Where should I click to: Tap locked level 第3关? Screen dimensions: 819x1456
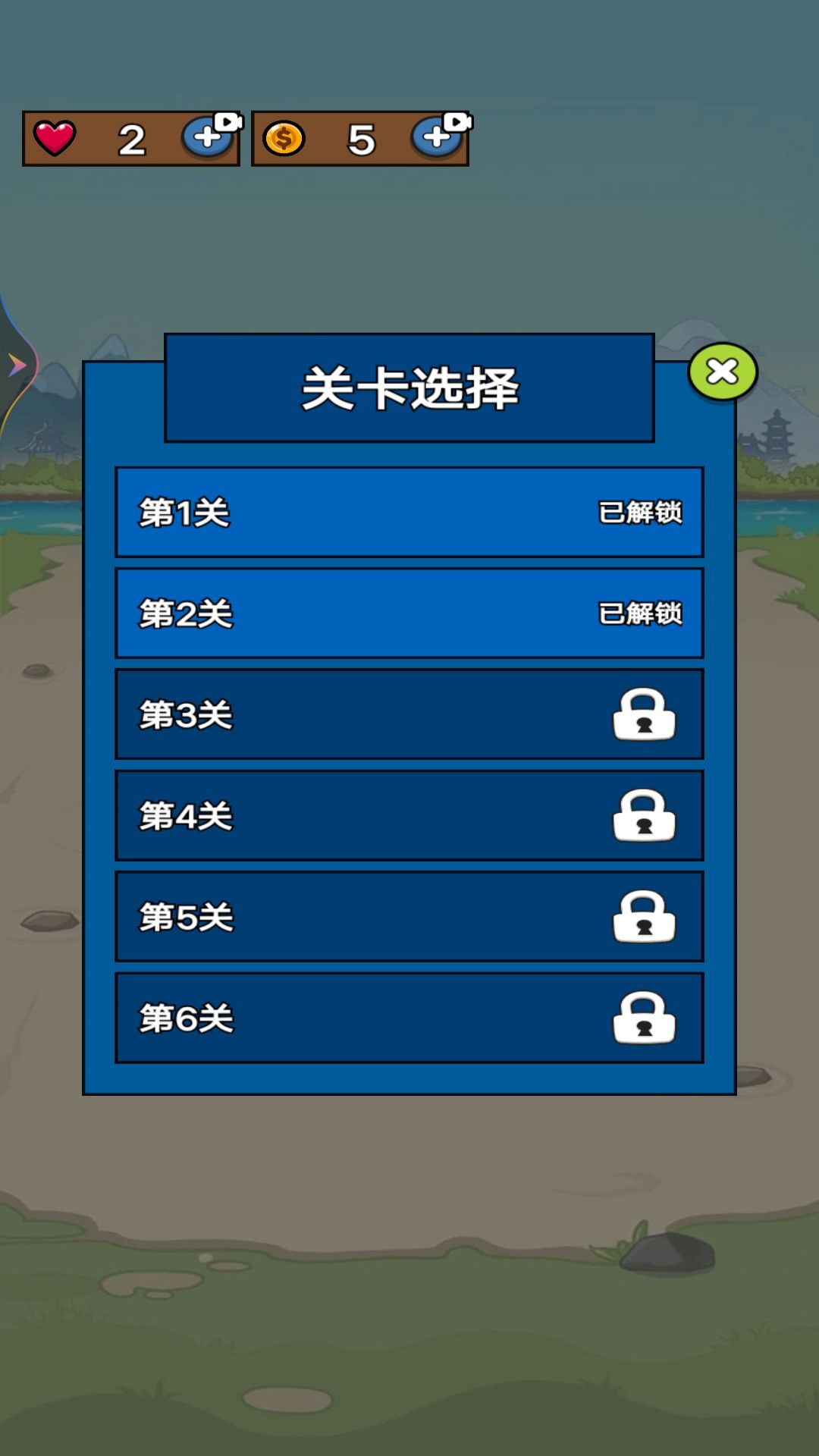click(x=409, y=714)
